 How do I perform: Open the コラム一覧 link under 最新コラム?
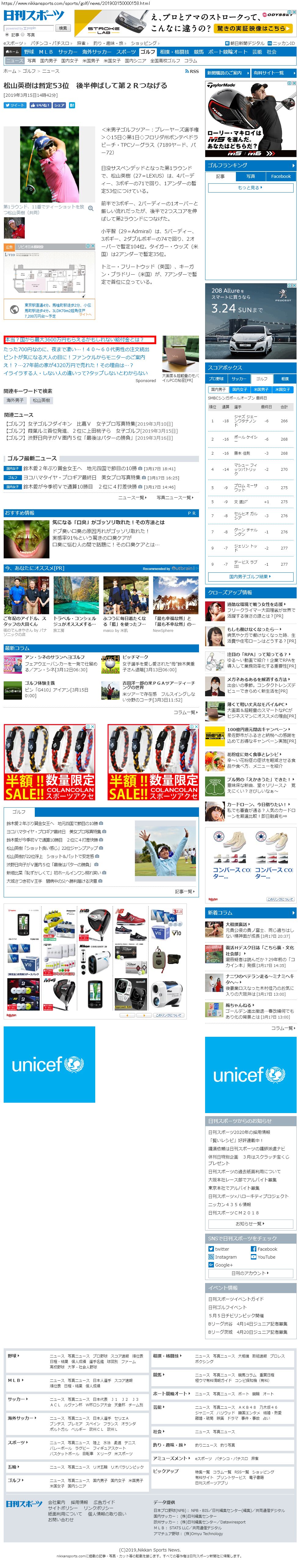(184, 712)
